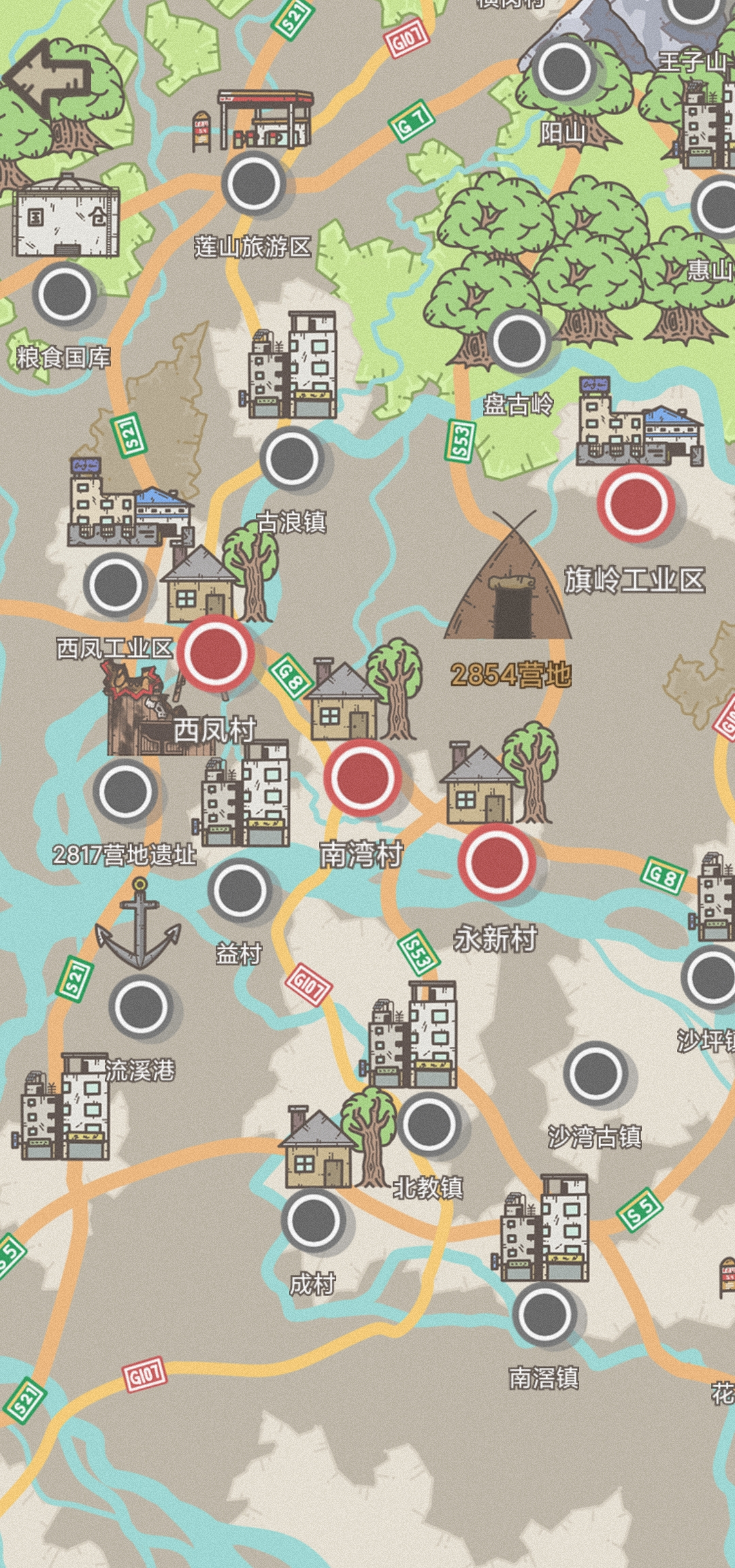Open the 粮食国库 map node
The image size is (735, 1568).
coord(64,294)
